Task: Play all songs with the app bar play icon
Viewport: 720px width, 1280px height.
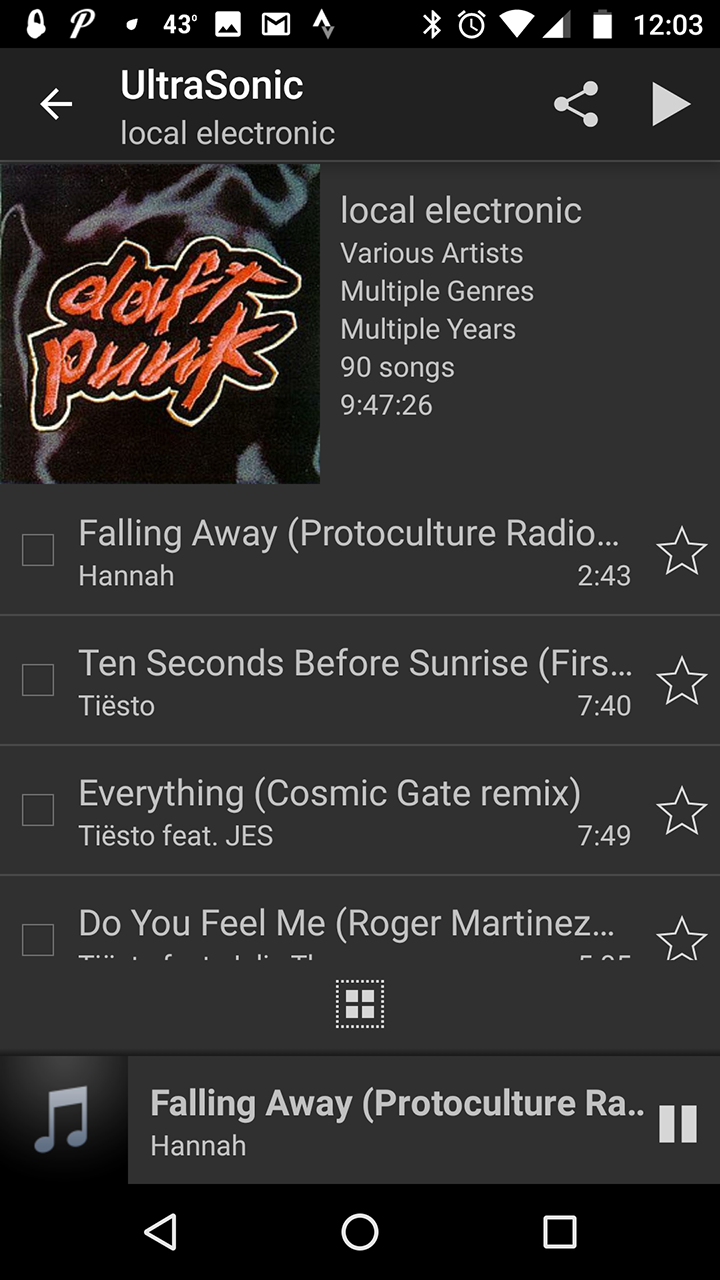Action: coord(671,104)
